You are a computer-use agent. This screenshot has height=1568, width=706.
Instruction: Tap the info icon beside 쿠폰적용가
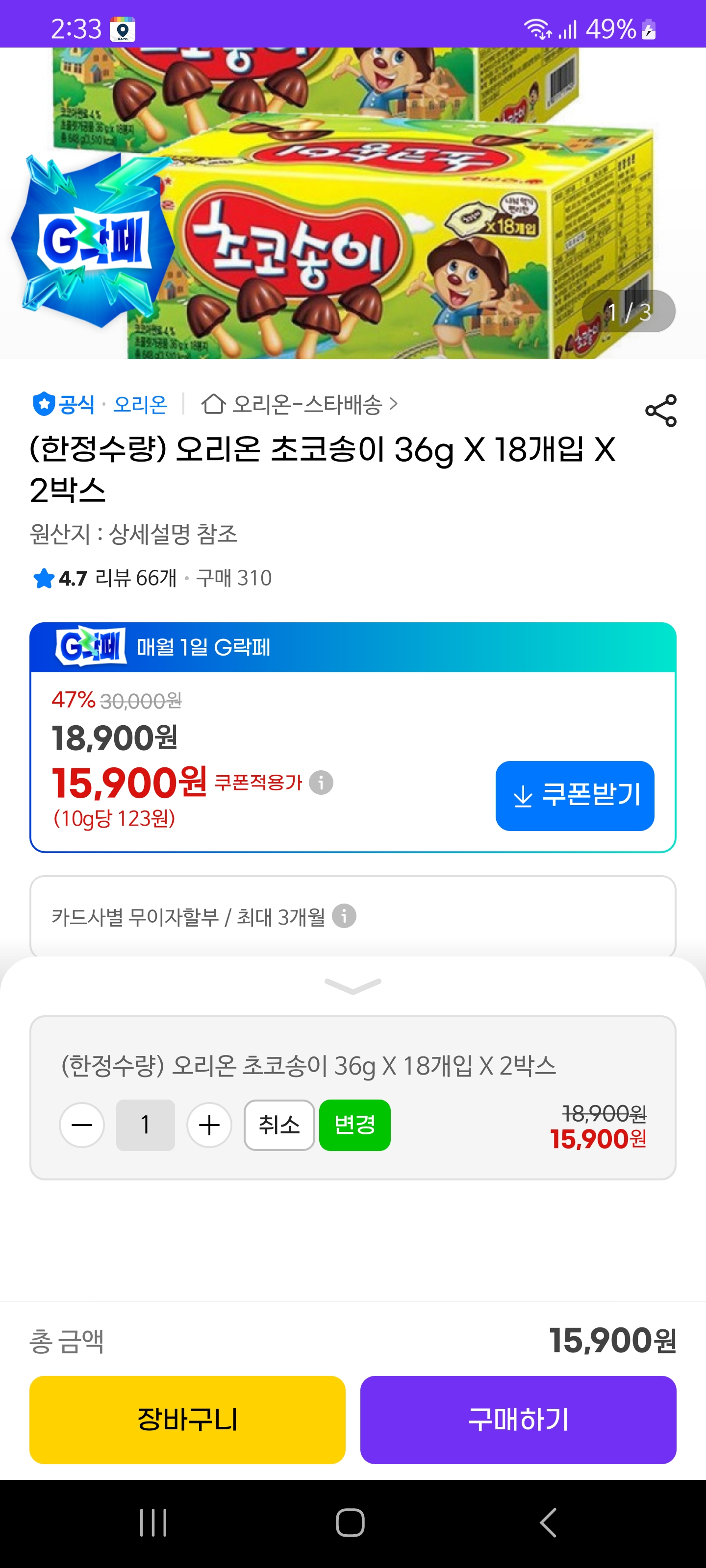(x=321, y=782)
